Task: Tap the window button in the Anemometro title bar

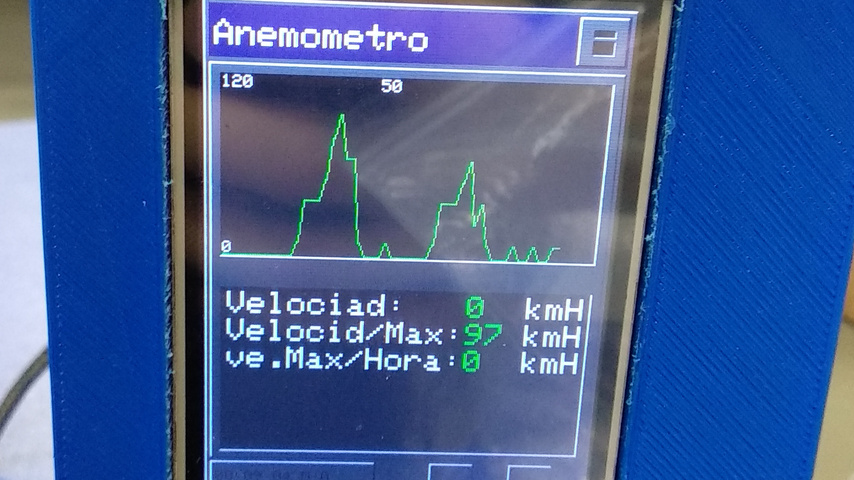Action: [x=602, y=42]
